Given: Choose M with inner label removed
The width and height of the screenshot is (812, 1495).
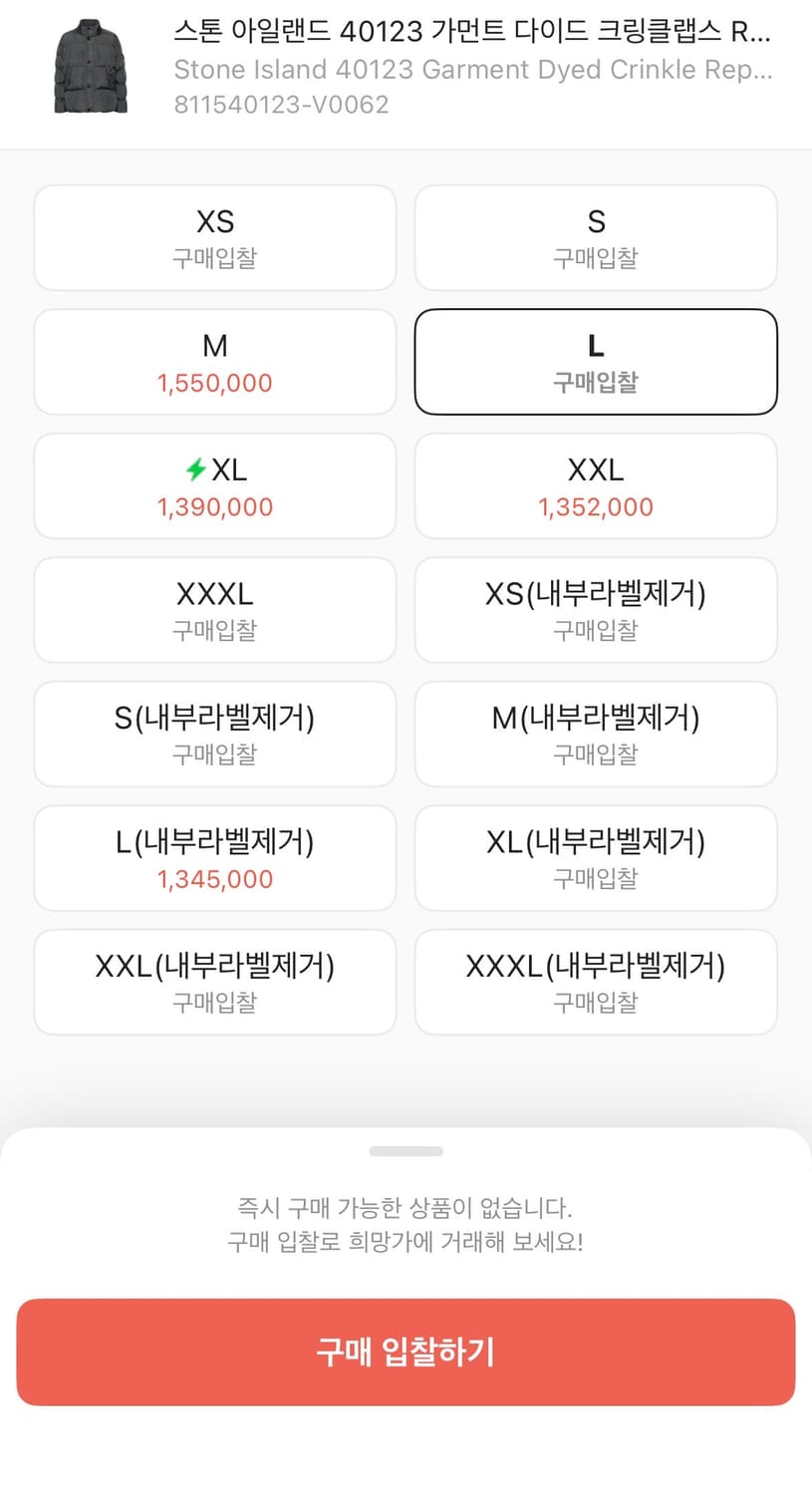Looking at the screenshot, I should point(596,735).
